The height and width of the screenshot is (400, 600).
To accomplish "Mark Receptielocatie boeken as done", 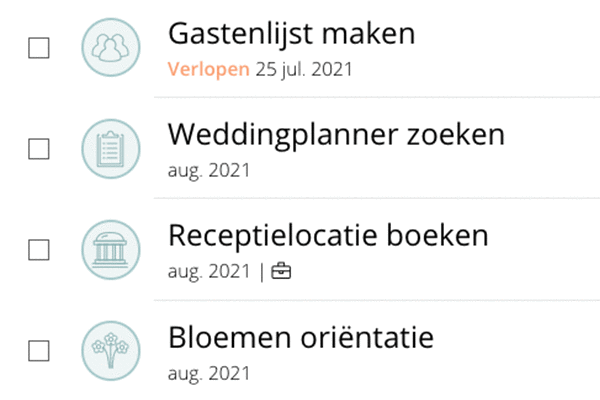I will point(38,250).
